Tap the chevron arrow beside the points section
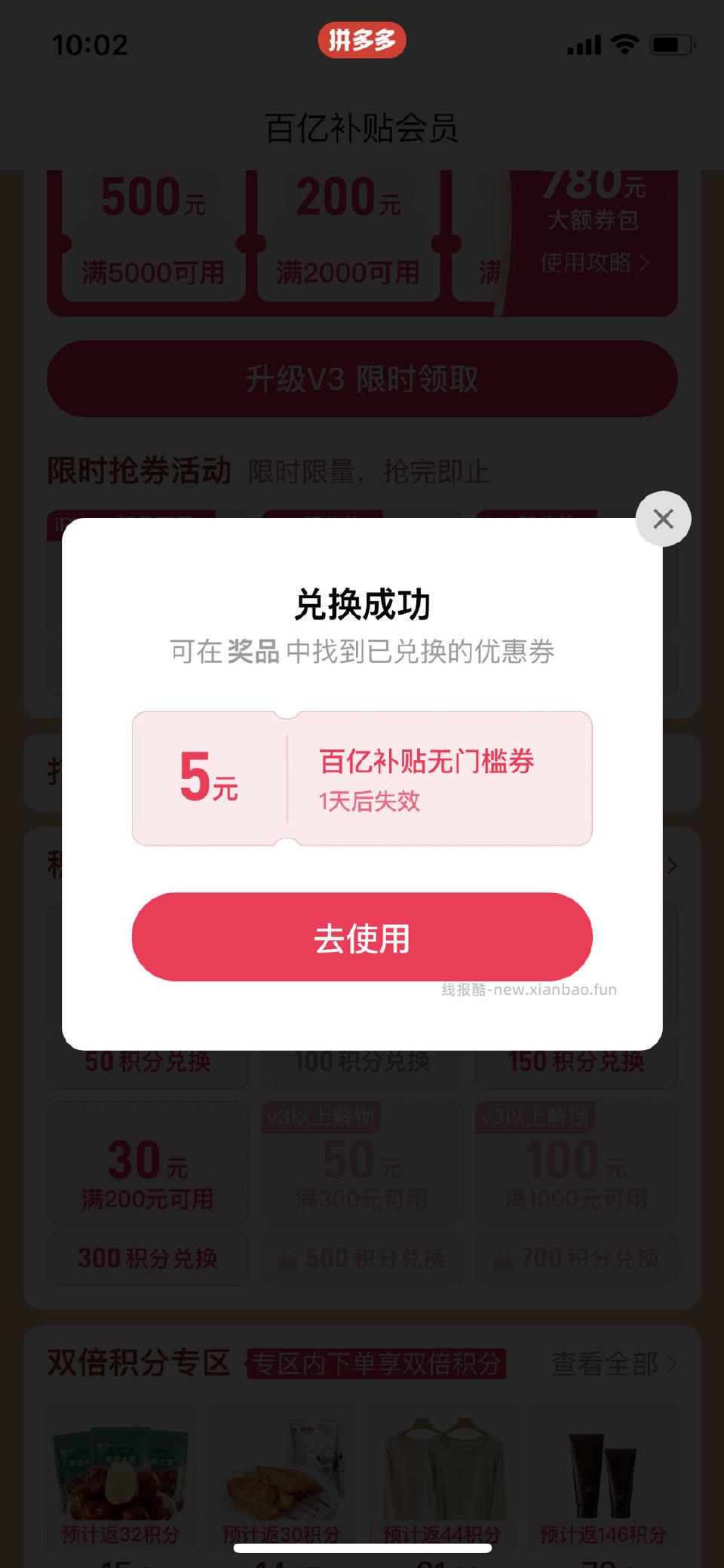This screenshot has height=1568, width=724. (x=673, y=865)
